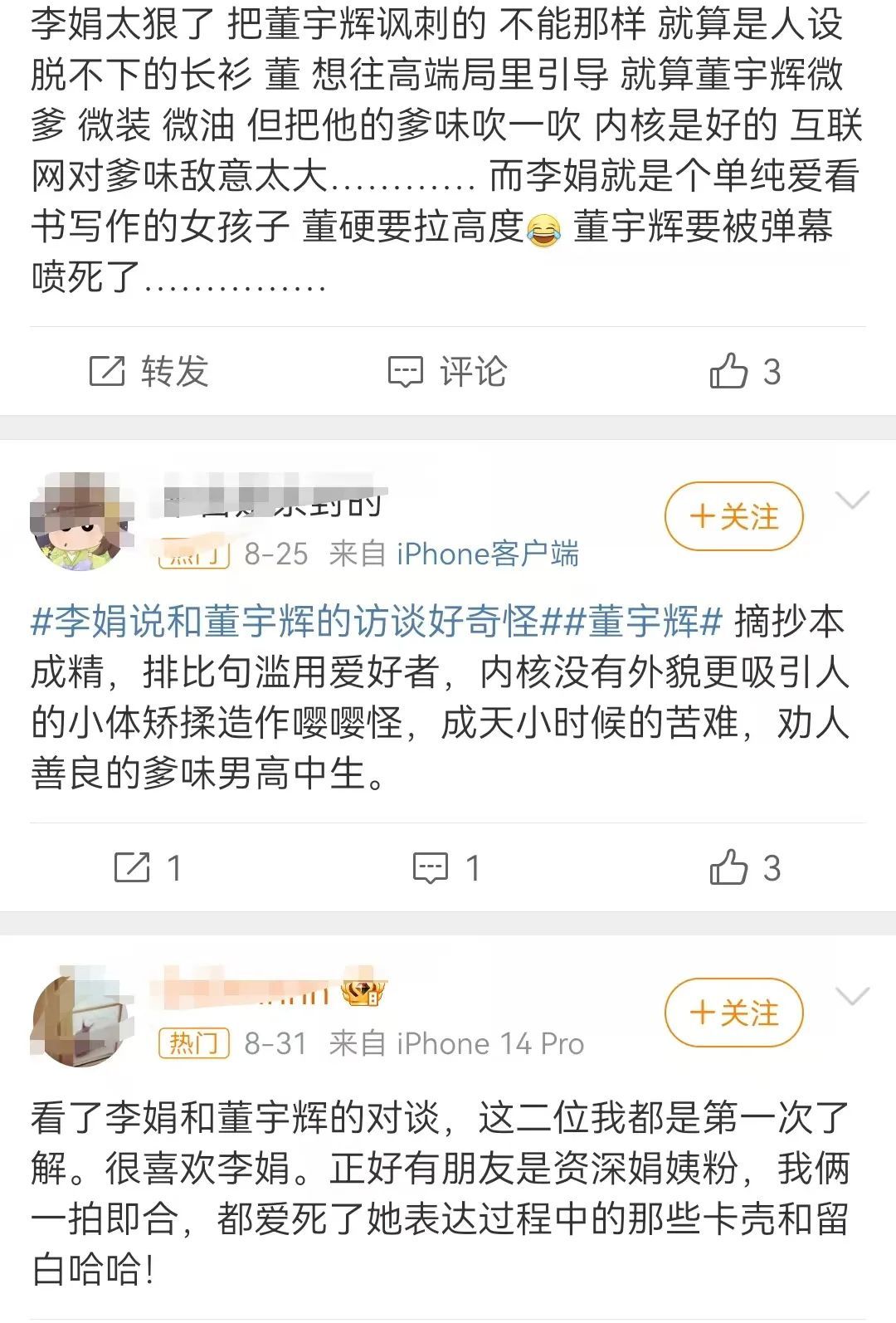This screenshot has height=1323, width=896.
Task: Repost the 8-25 post about 摘抄本成精
Action: pyautogui.click(x=148, y=868)
